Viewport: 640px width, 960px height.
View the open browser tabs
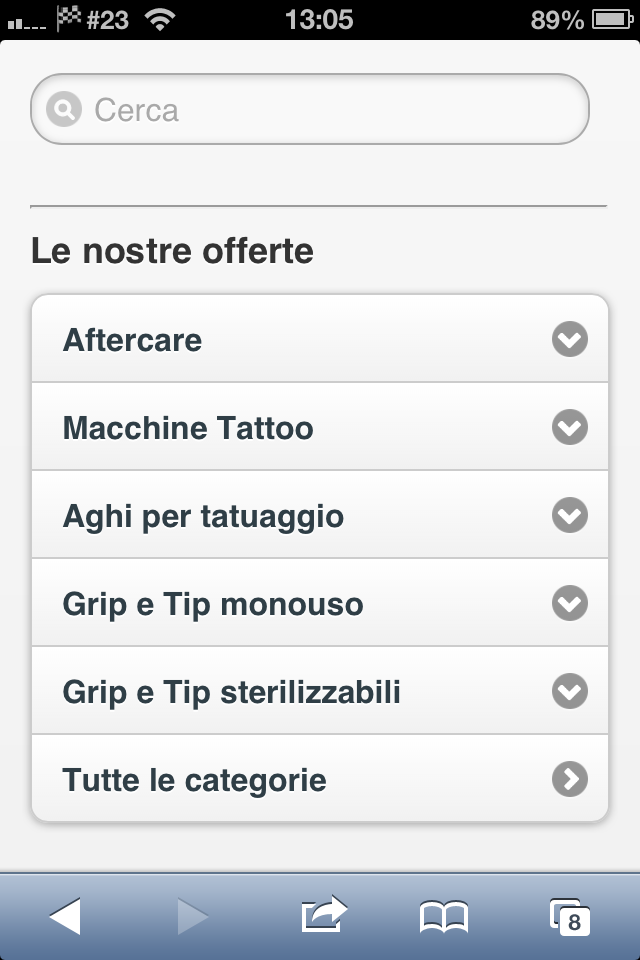point(570,916)
